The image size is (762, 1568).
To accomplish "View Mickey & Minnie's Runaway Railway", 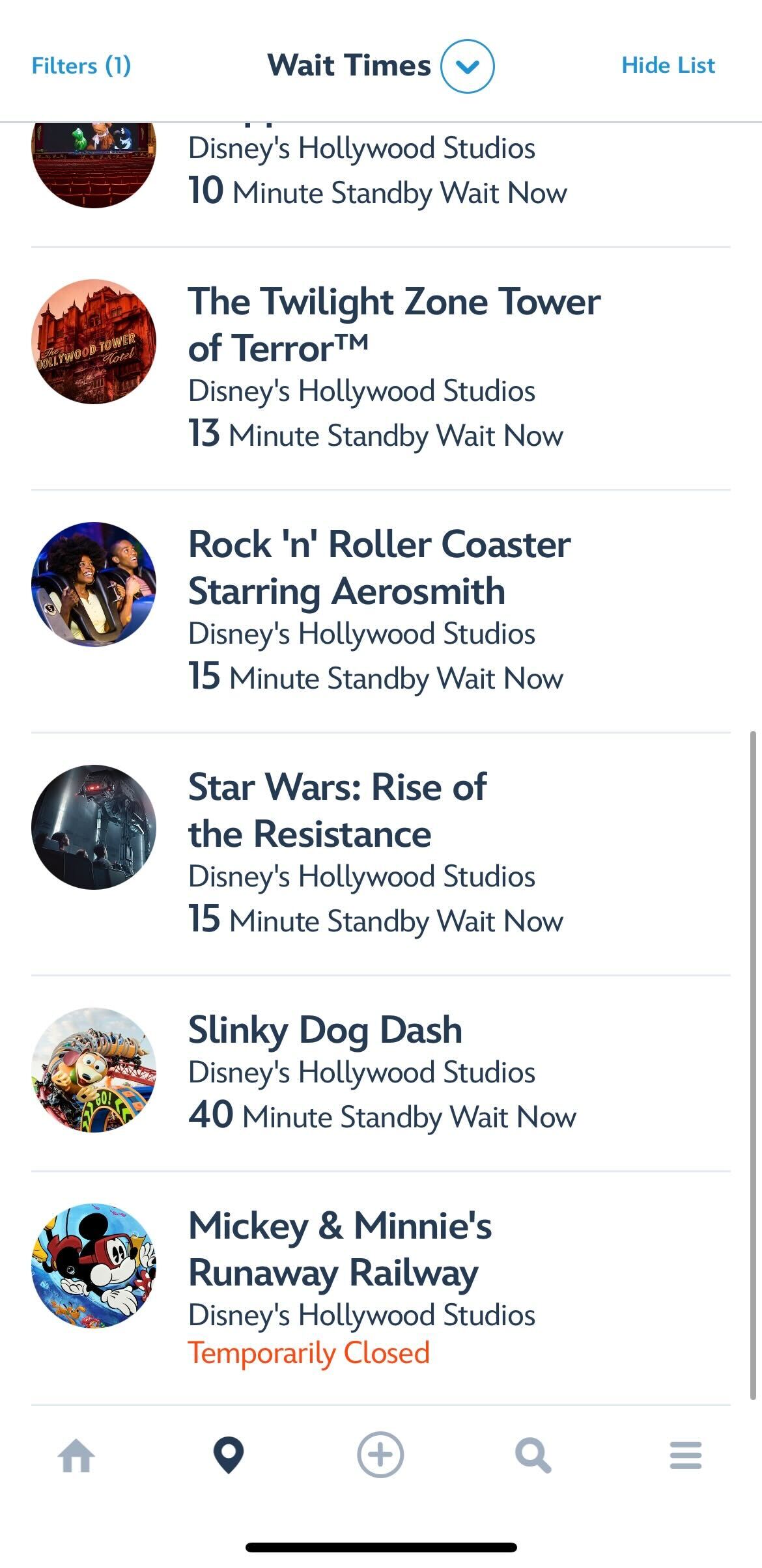I will point(339,1248).
